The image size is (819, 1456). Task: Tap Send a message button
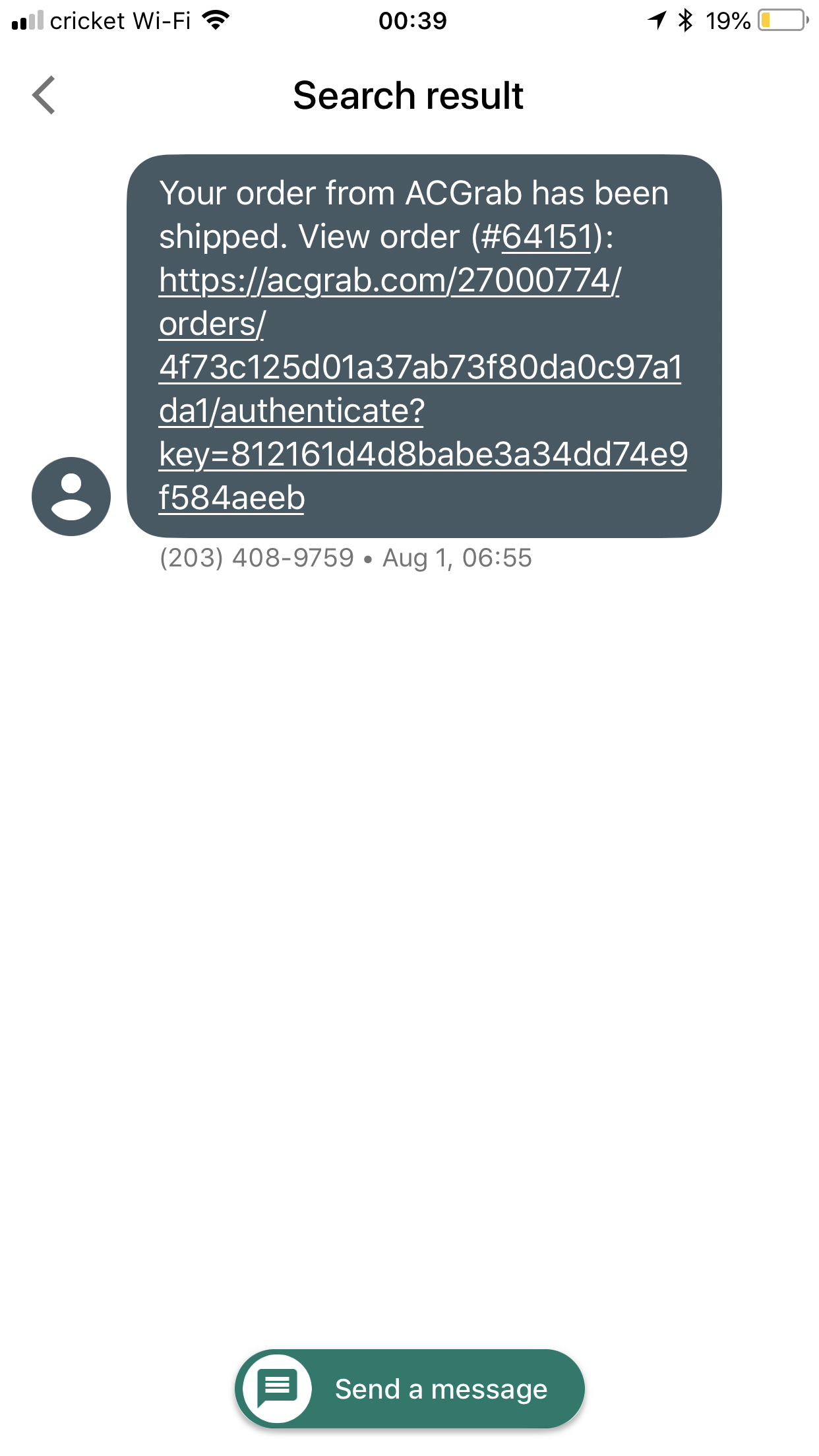click(x=410, y=1389)
